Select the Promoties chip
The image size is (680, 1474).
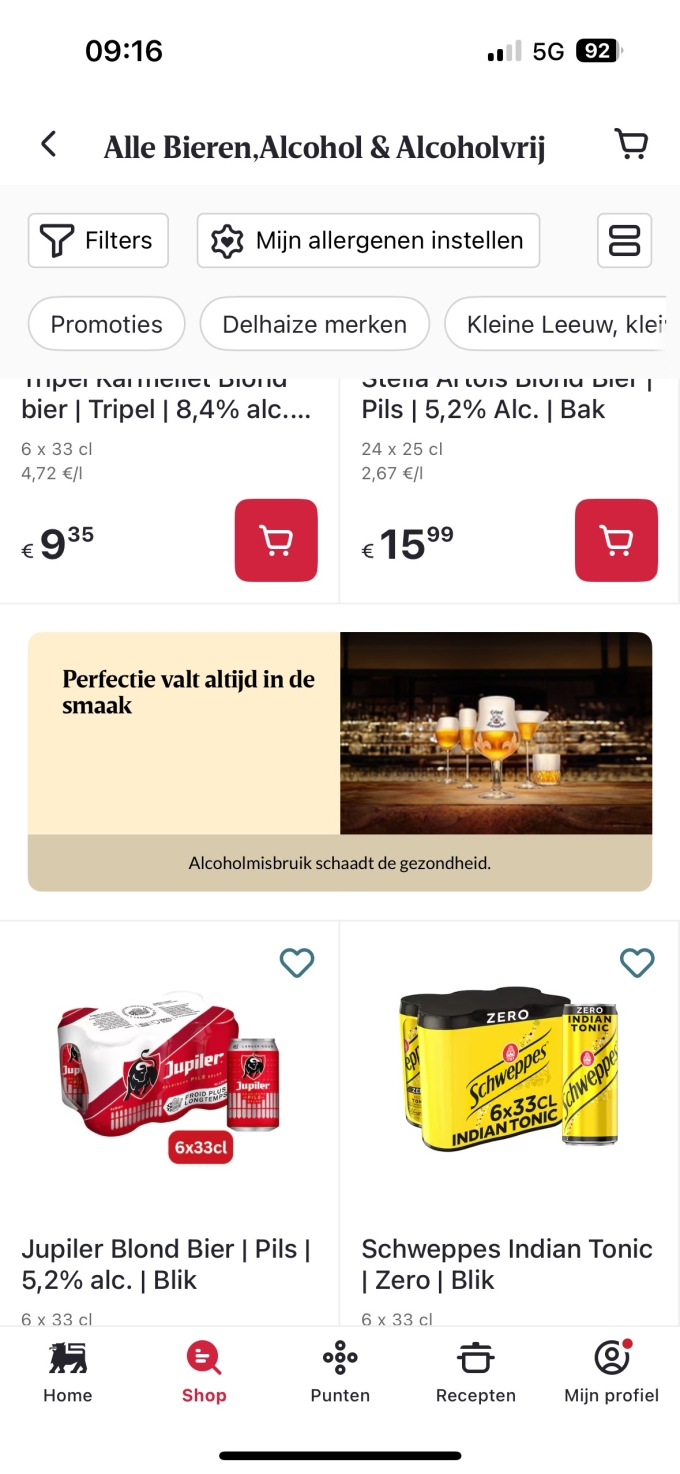[107, 324]
